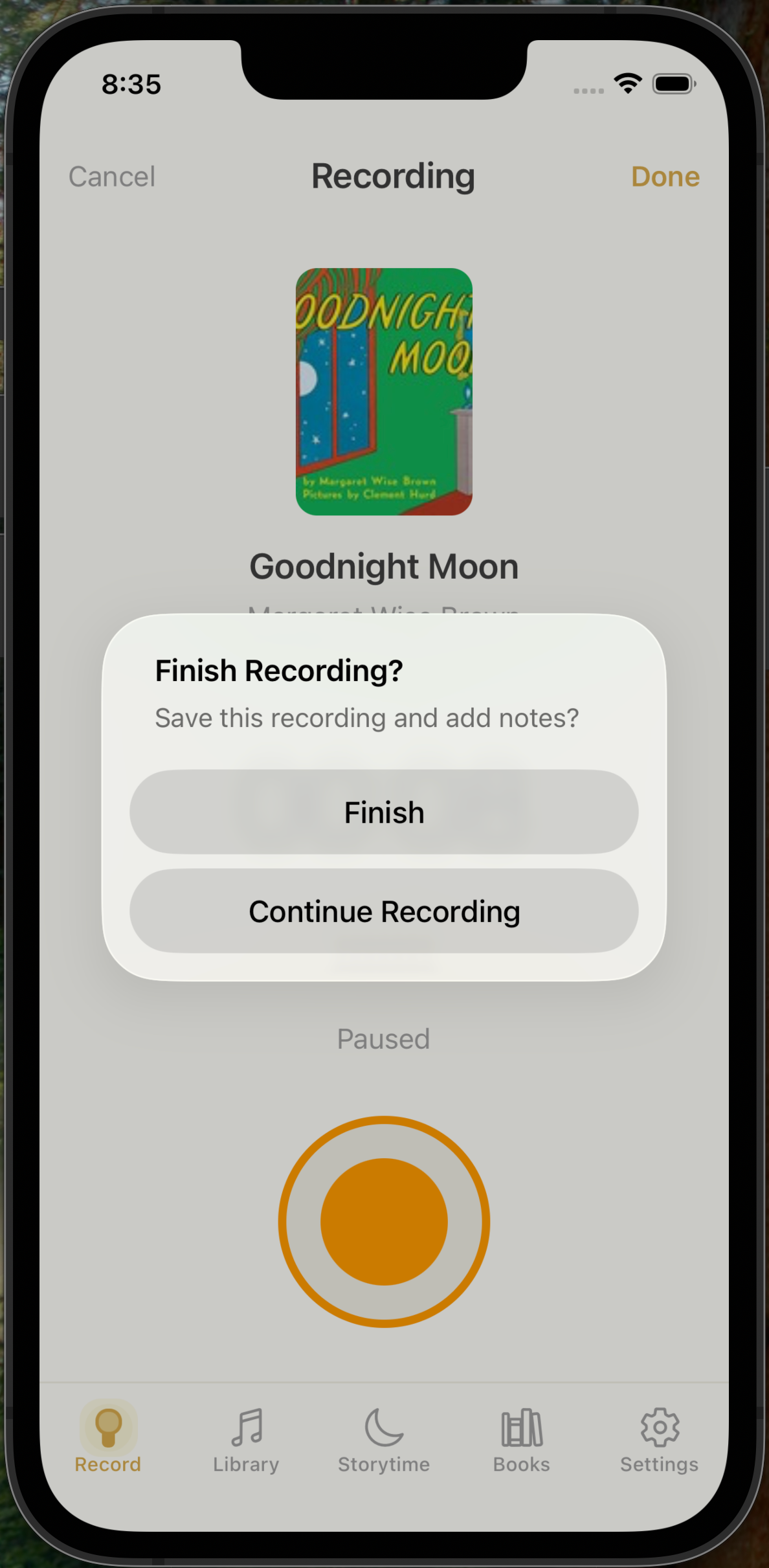Tap the orange record button
The height and width of the screenshot is (1568, 769).
click(384, 1221)
